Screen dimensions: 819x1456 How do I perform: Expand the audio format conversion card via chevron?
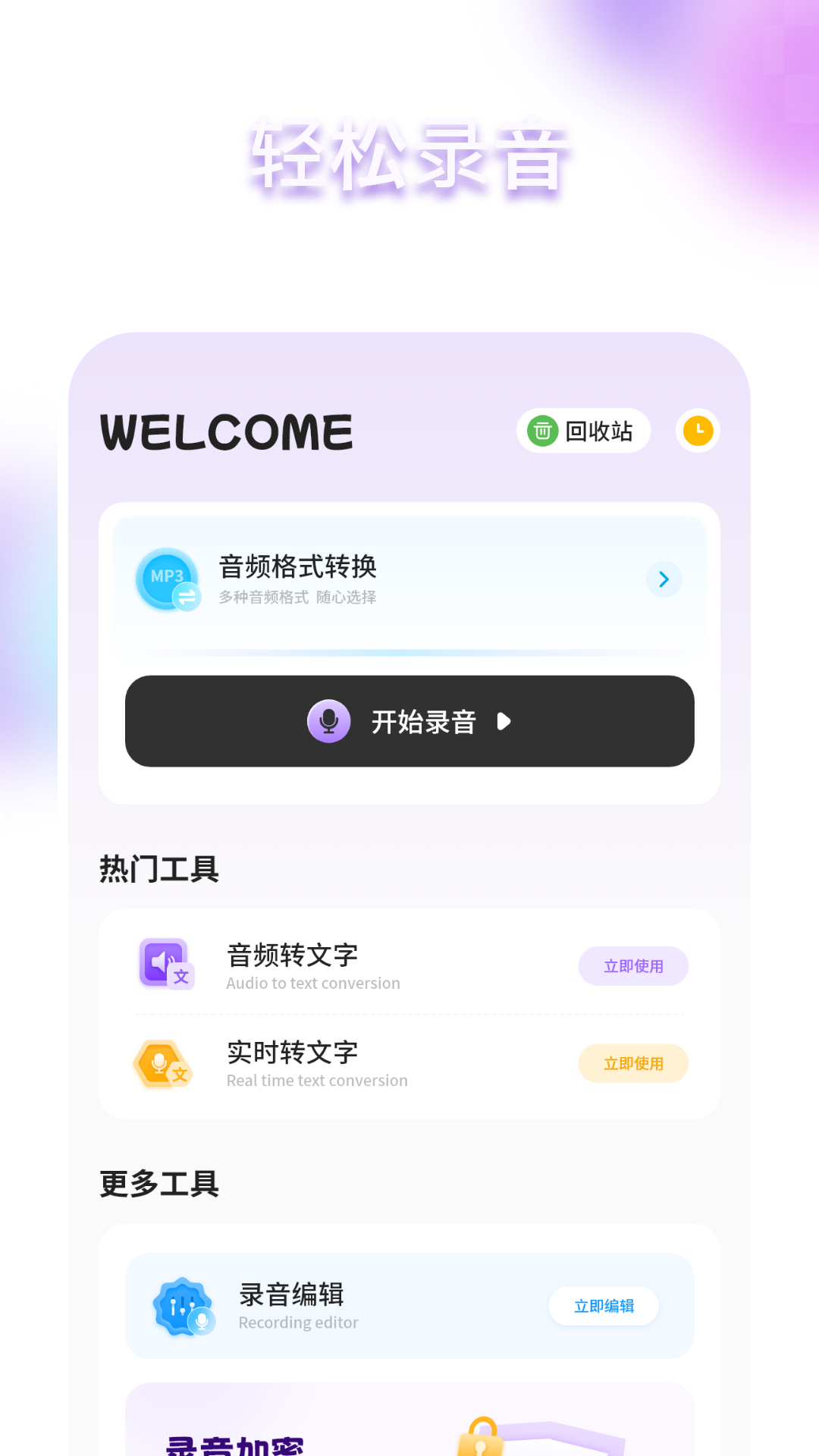point(663,579)
